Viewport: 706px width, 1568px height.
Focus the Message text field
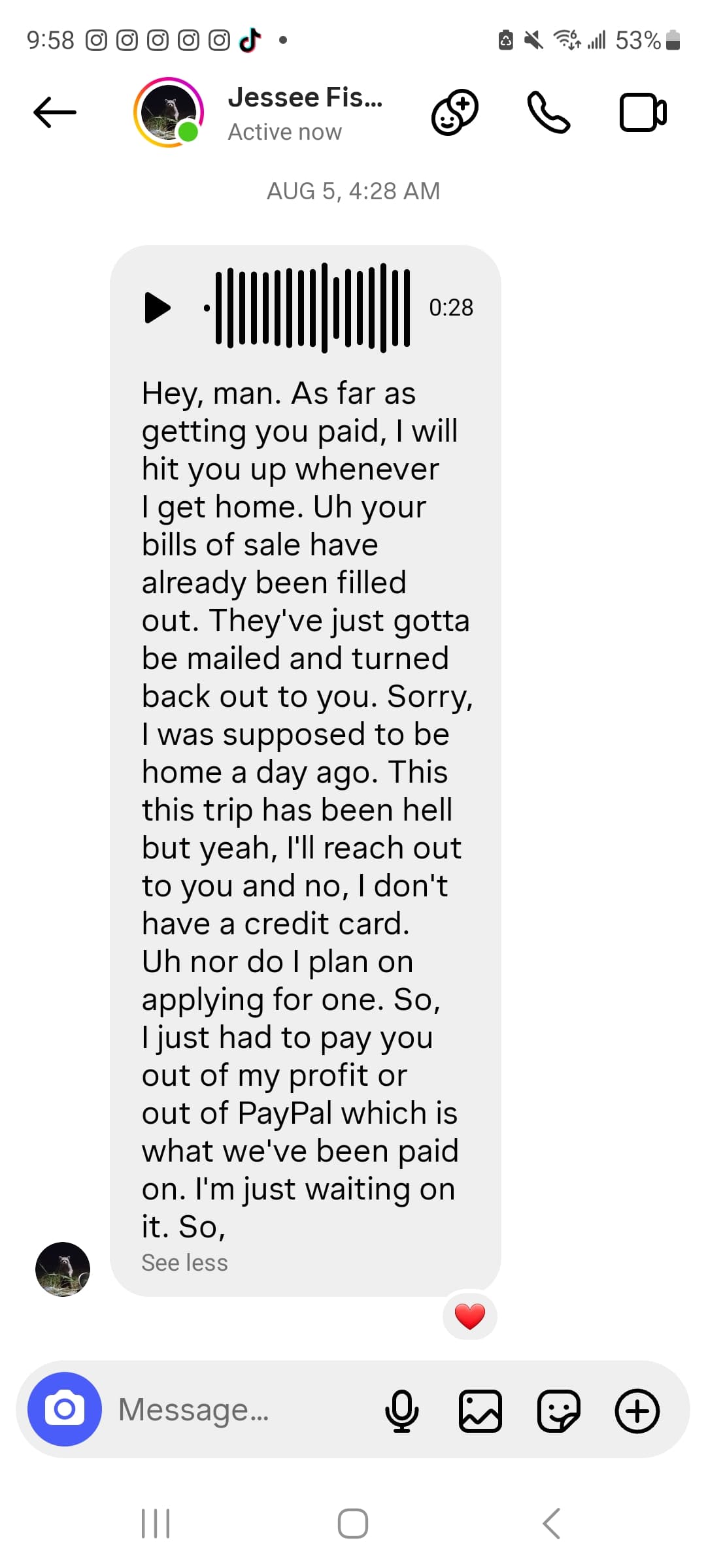pos(242,1409)
